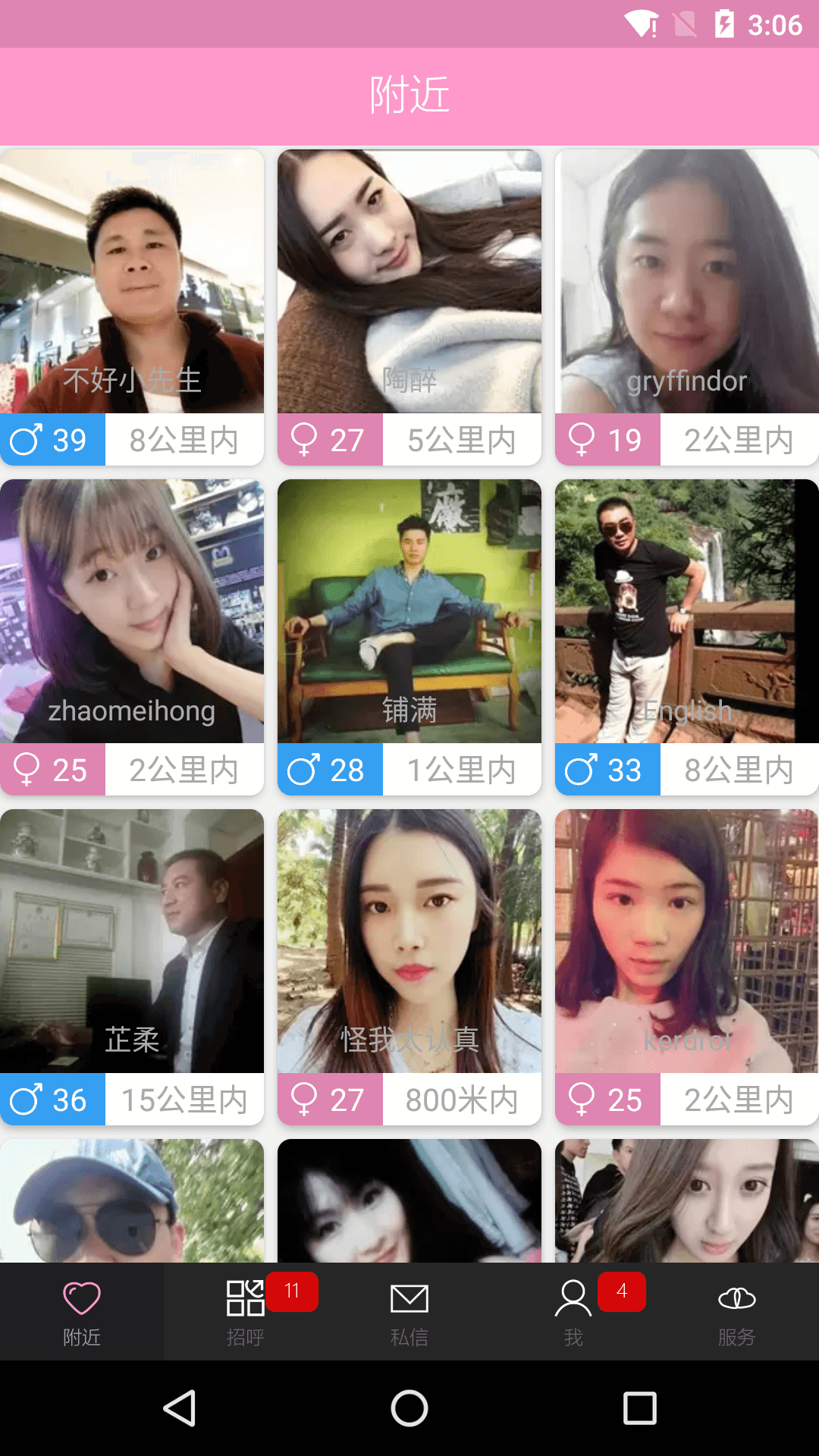Switch to the 服务 tab

737,1312
